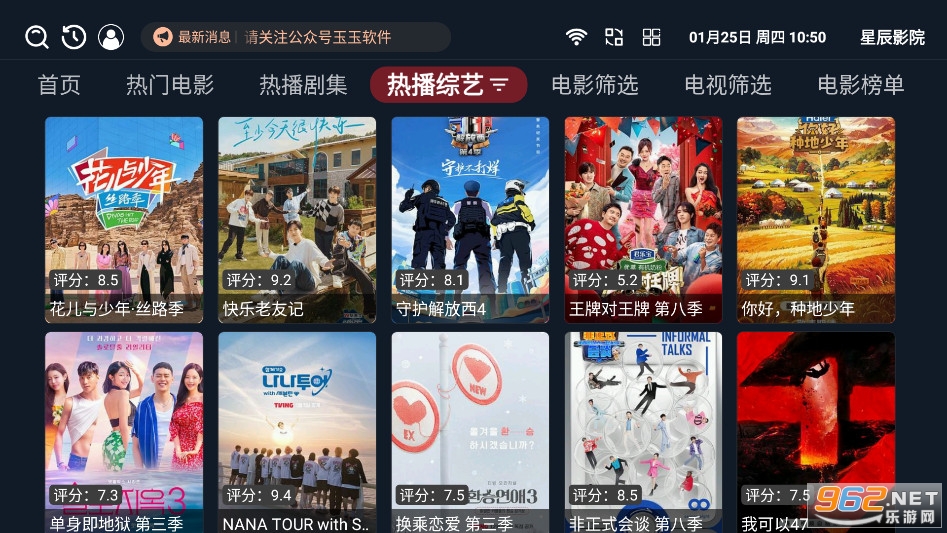Open 快乐老友记 show card
Screen dimensions: 947x533
[297, 220]
